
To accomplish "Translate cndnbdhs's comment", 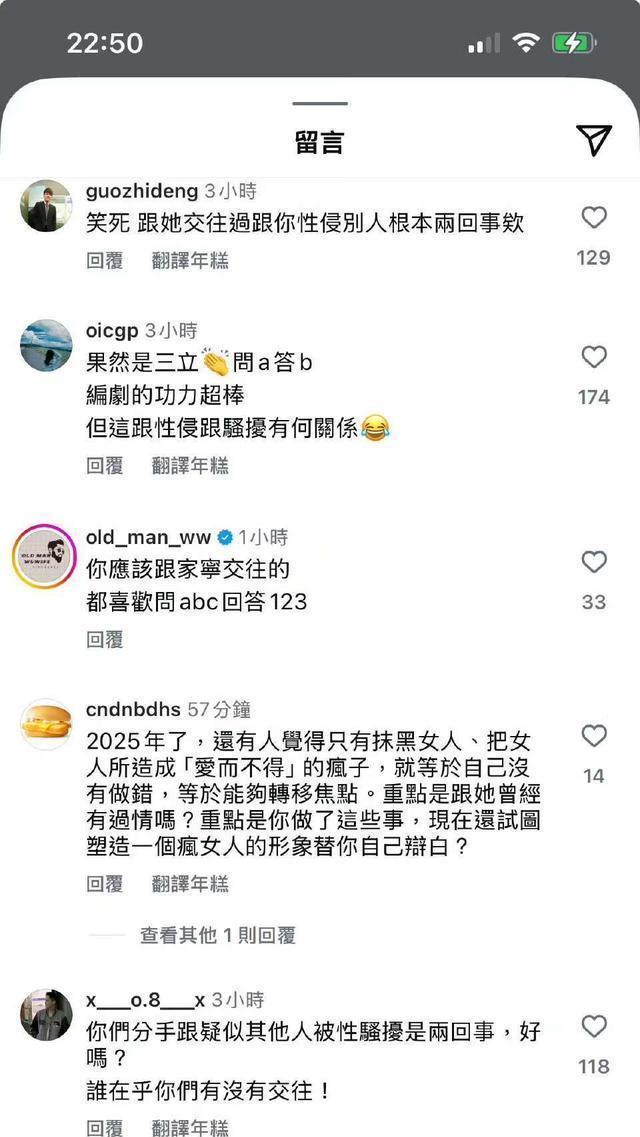I will tap(190, 884).
